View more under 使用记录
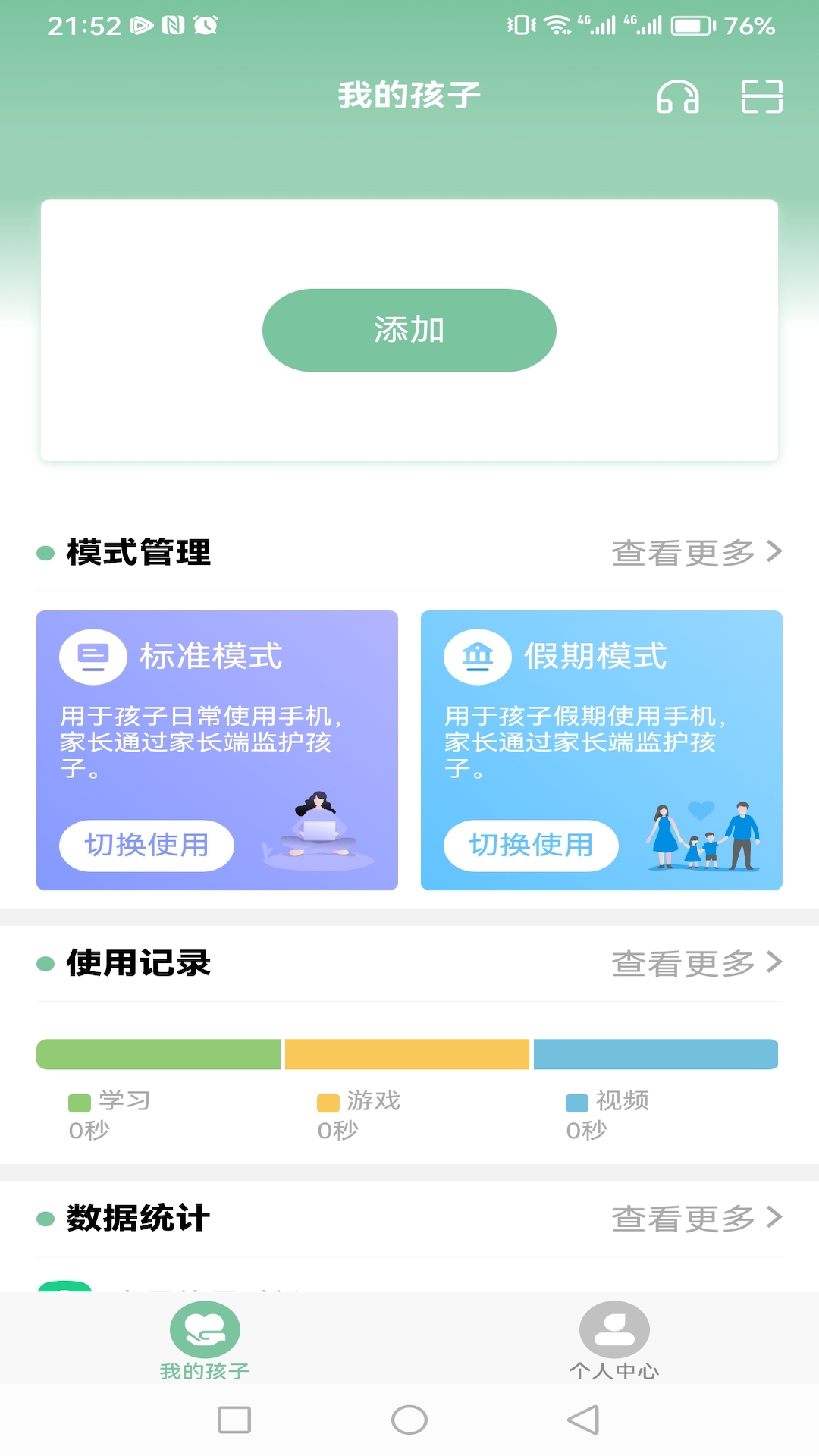 [x=697, y=963]
